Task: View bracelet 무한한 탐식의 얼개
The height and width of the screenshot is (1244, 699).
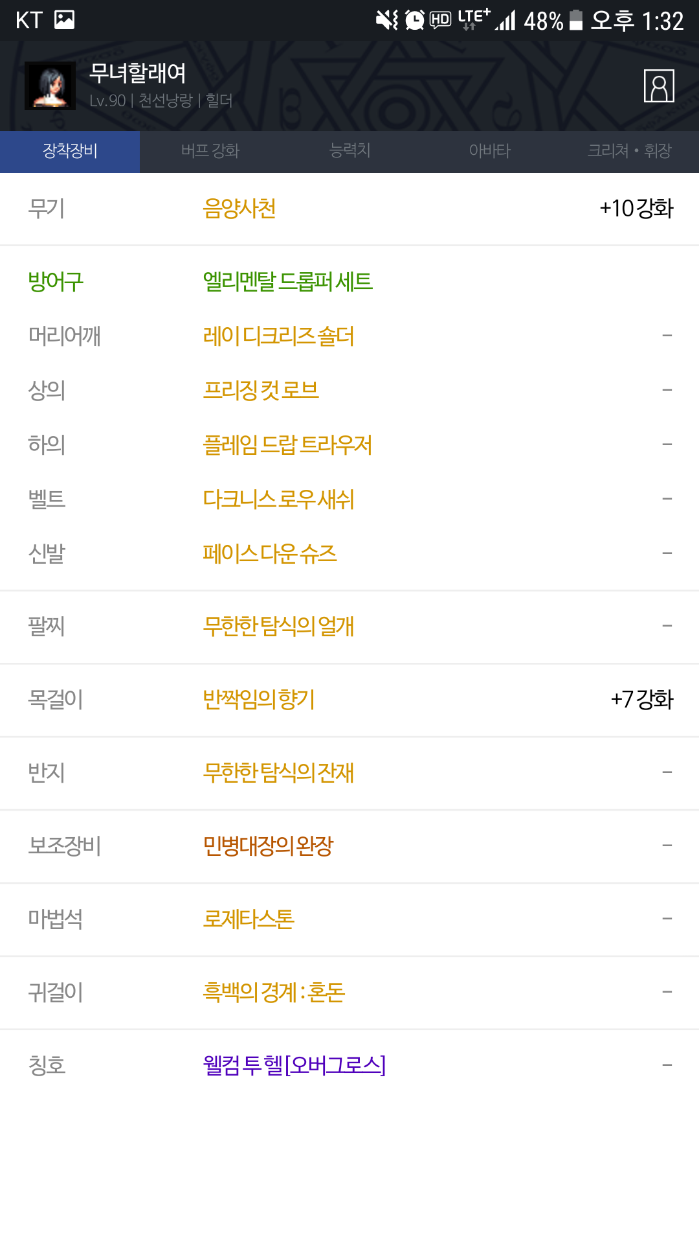Action: (x=278, y=626)
